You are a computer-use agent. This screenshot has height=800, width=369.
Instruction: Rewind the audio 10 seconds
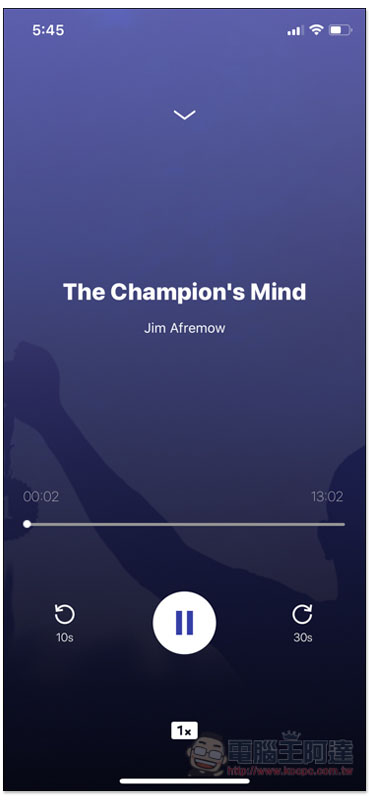[x=65, y=622]
